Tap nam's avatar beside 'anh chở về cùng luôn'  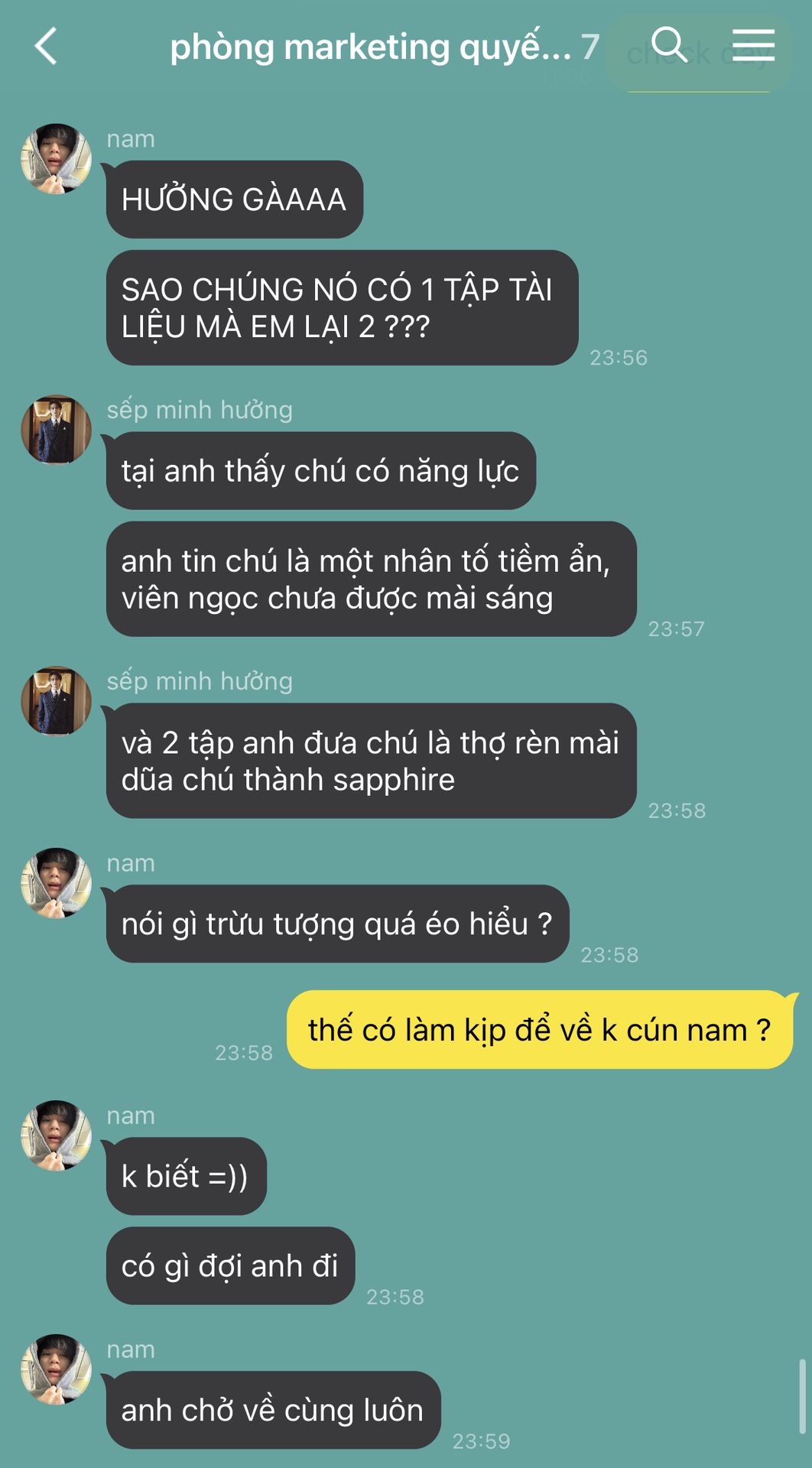[56, 1369]
